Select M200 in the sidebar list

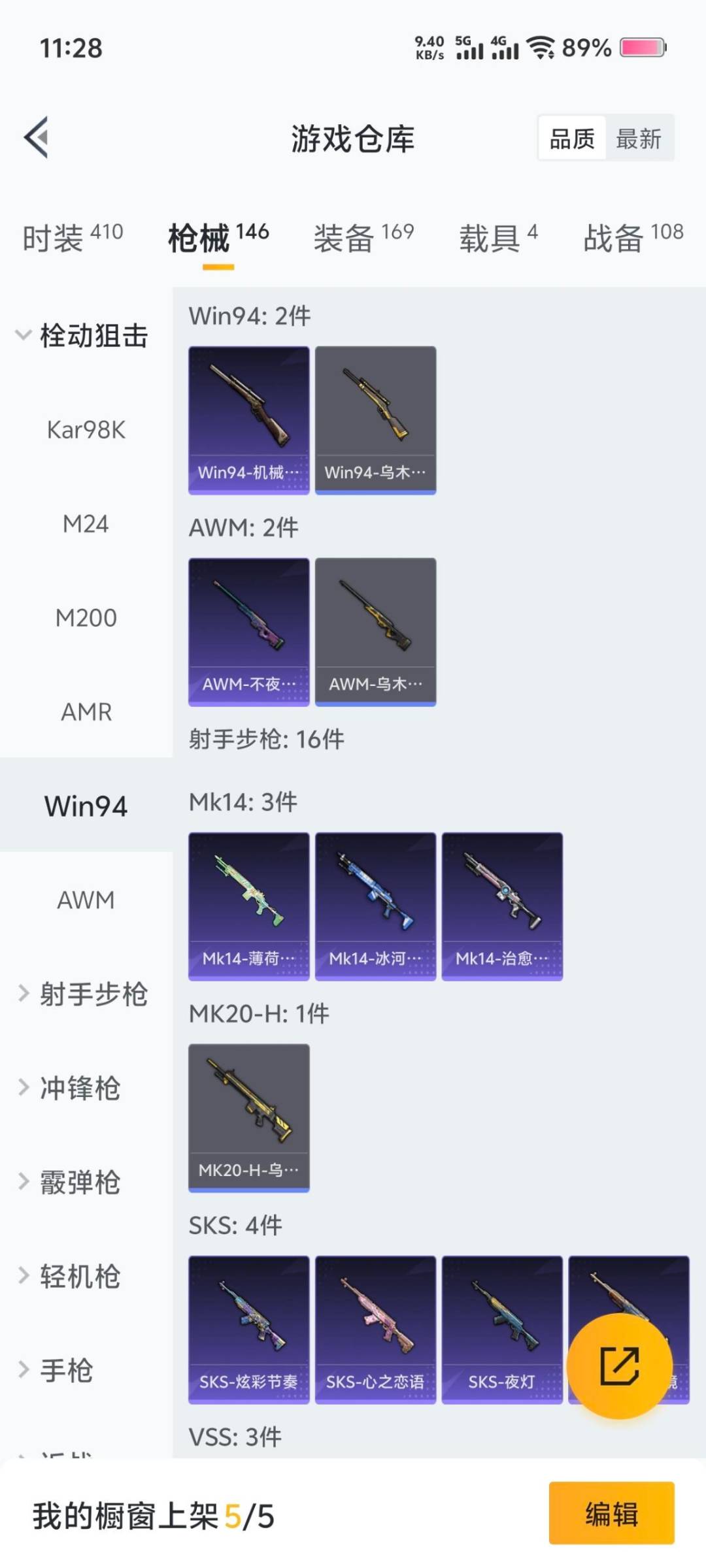[x=85, y=617]
